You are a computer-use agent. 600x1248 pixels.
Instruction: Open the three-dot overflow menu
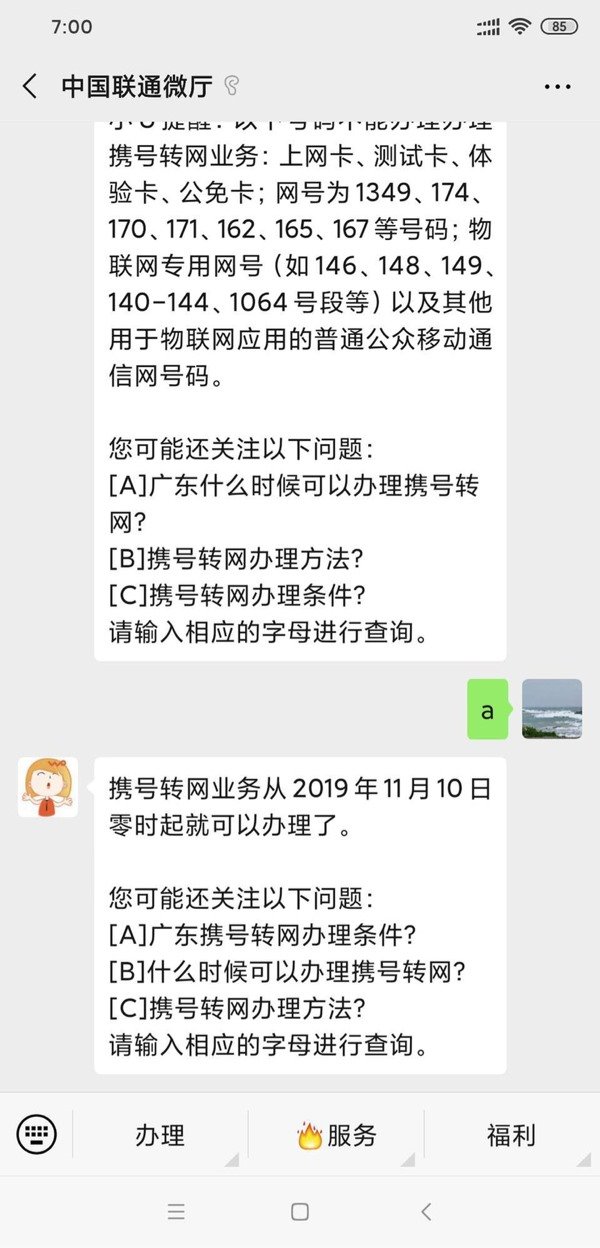(x=557, y=87)
